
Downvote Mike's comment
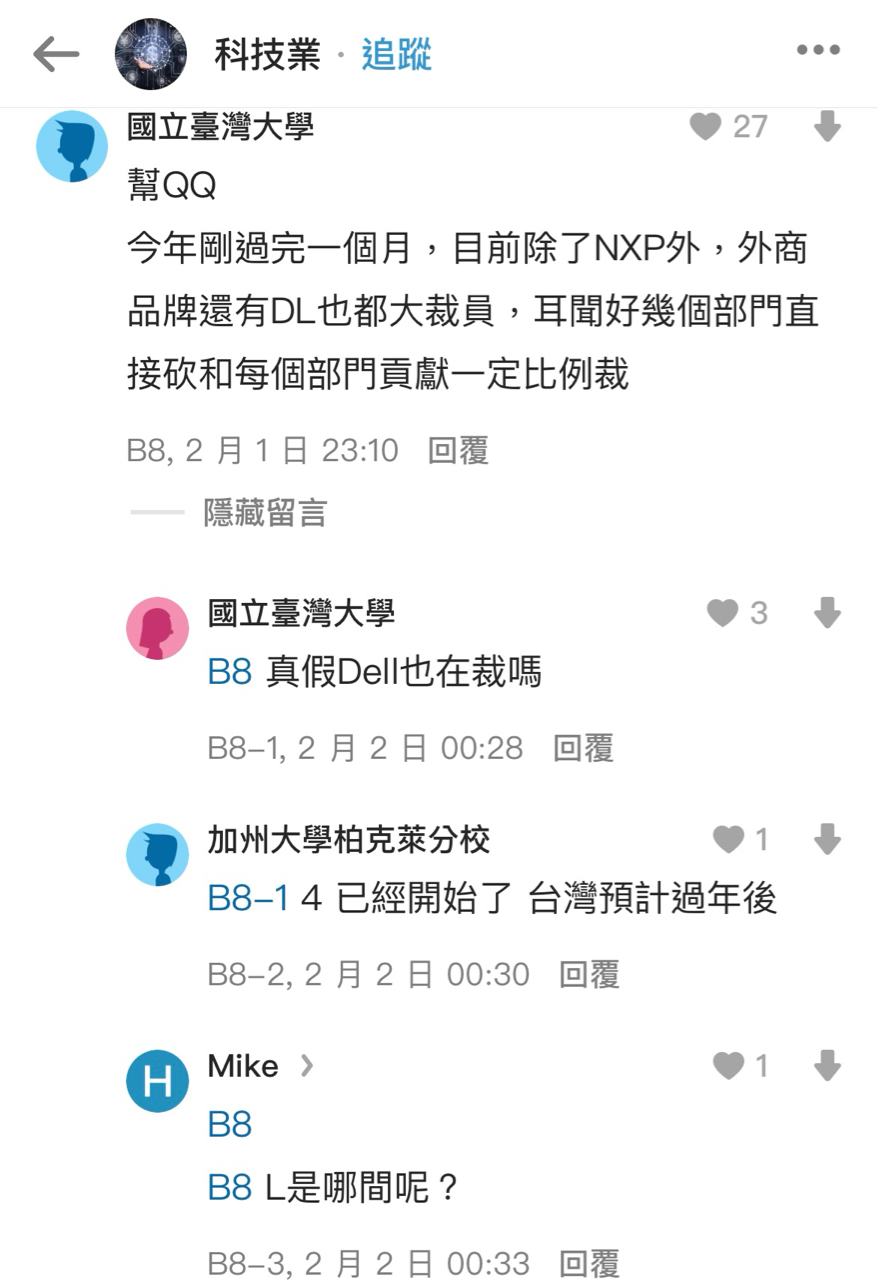tap(827, 1066)
